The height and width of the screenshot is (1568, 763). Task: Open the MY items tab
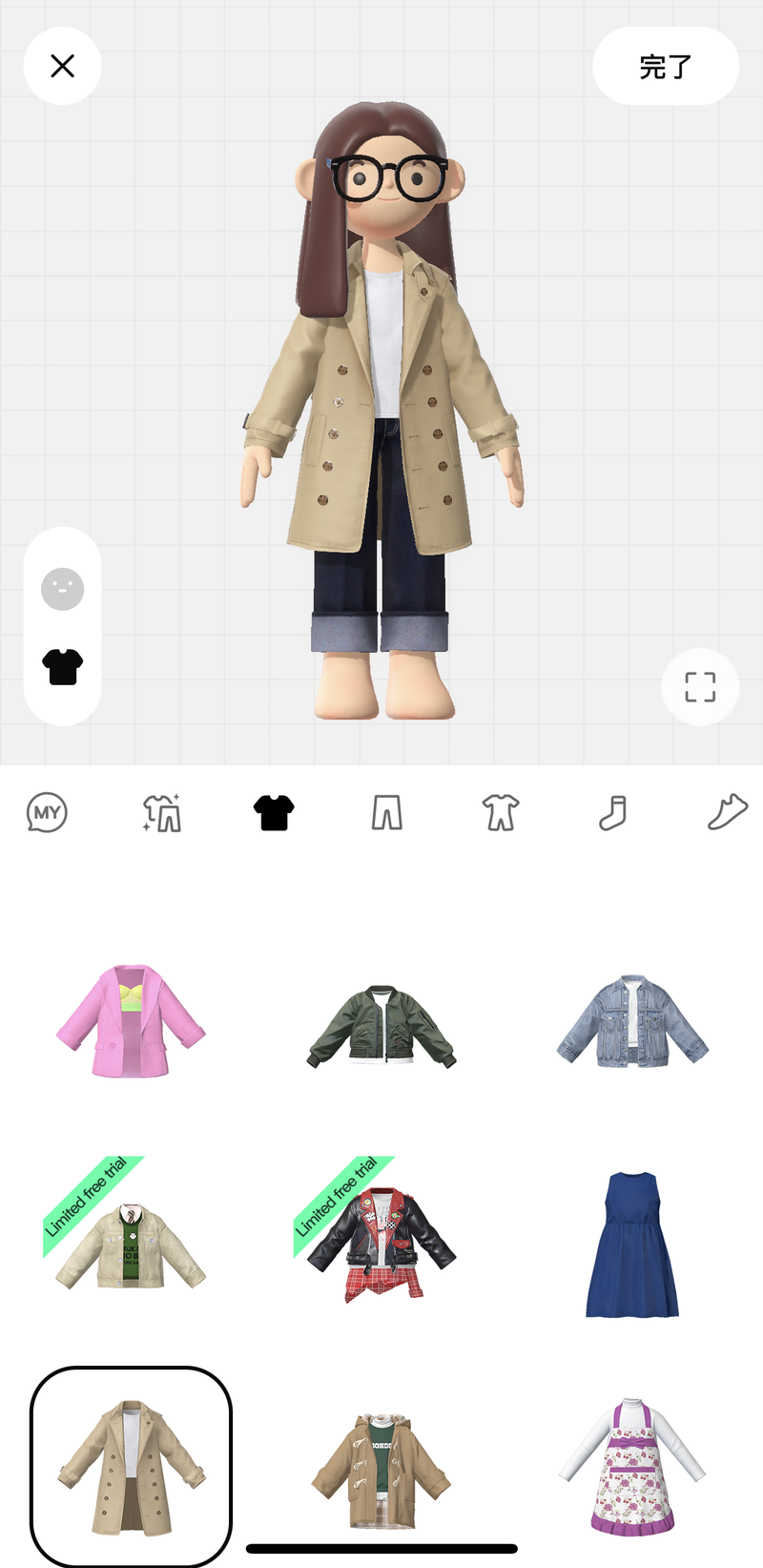[47, 813]
